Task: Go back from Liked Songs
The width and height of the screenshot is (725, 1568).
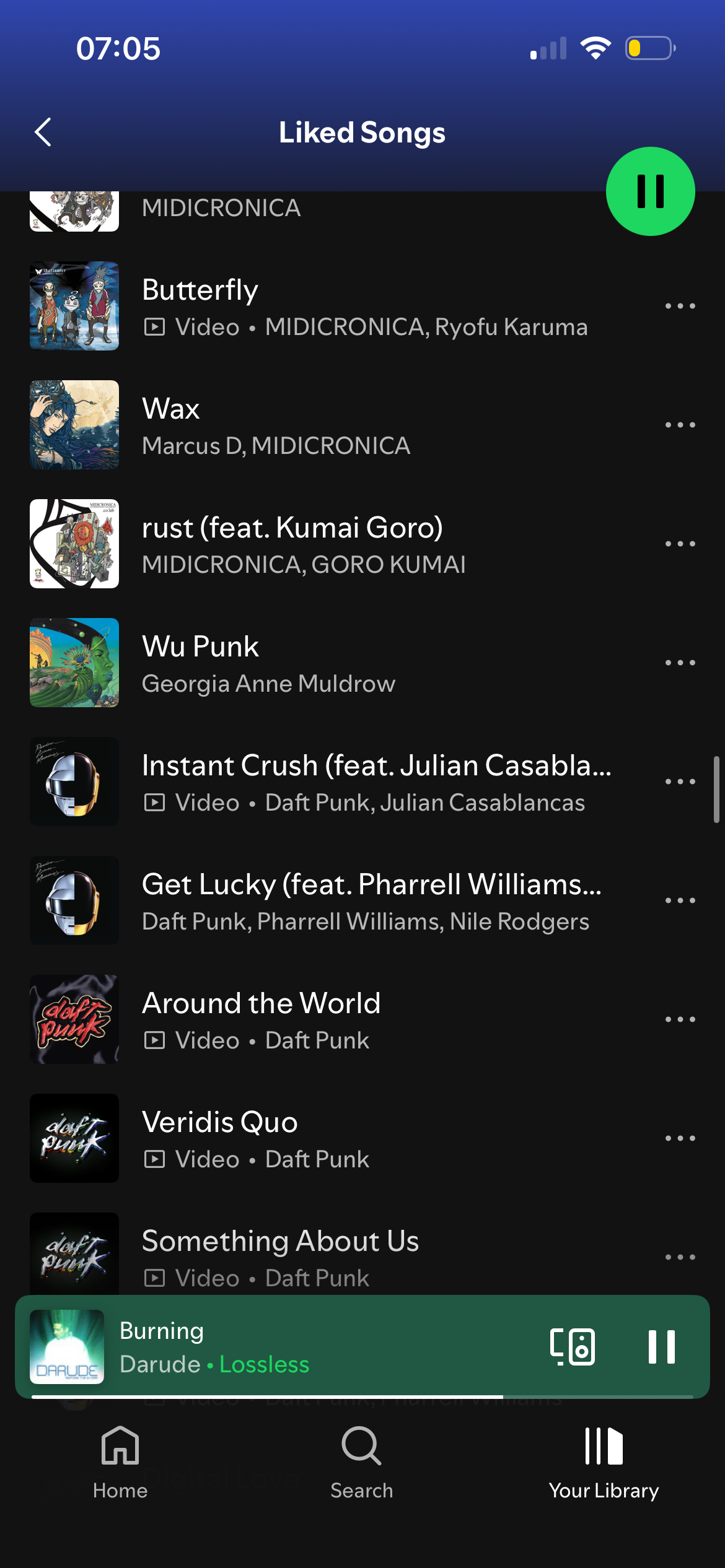Action: click(x=43, y=132)
